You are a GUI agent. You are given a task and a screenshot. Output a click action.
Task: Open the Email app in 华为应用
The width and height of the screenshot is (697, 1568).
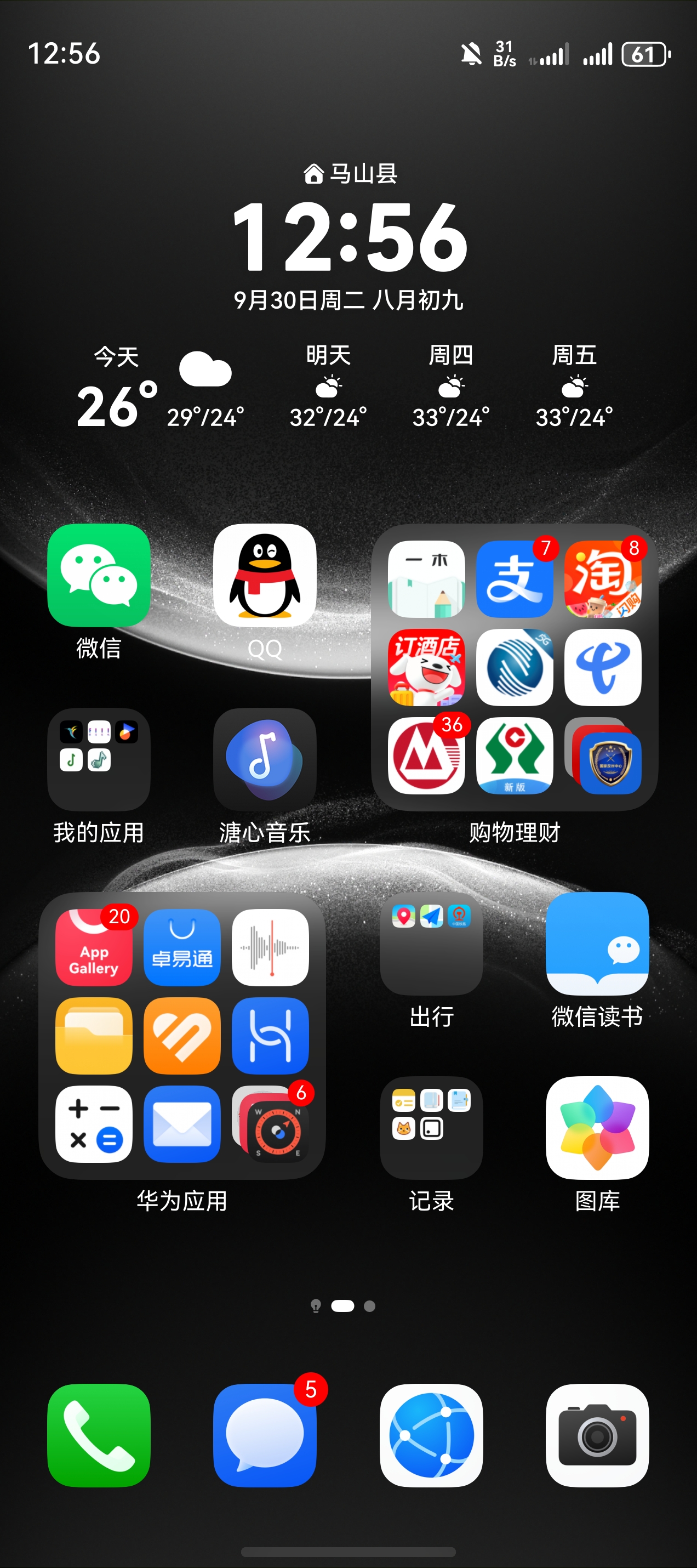pyautogui.click(x=182, y=1124)
